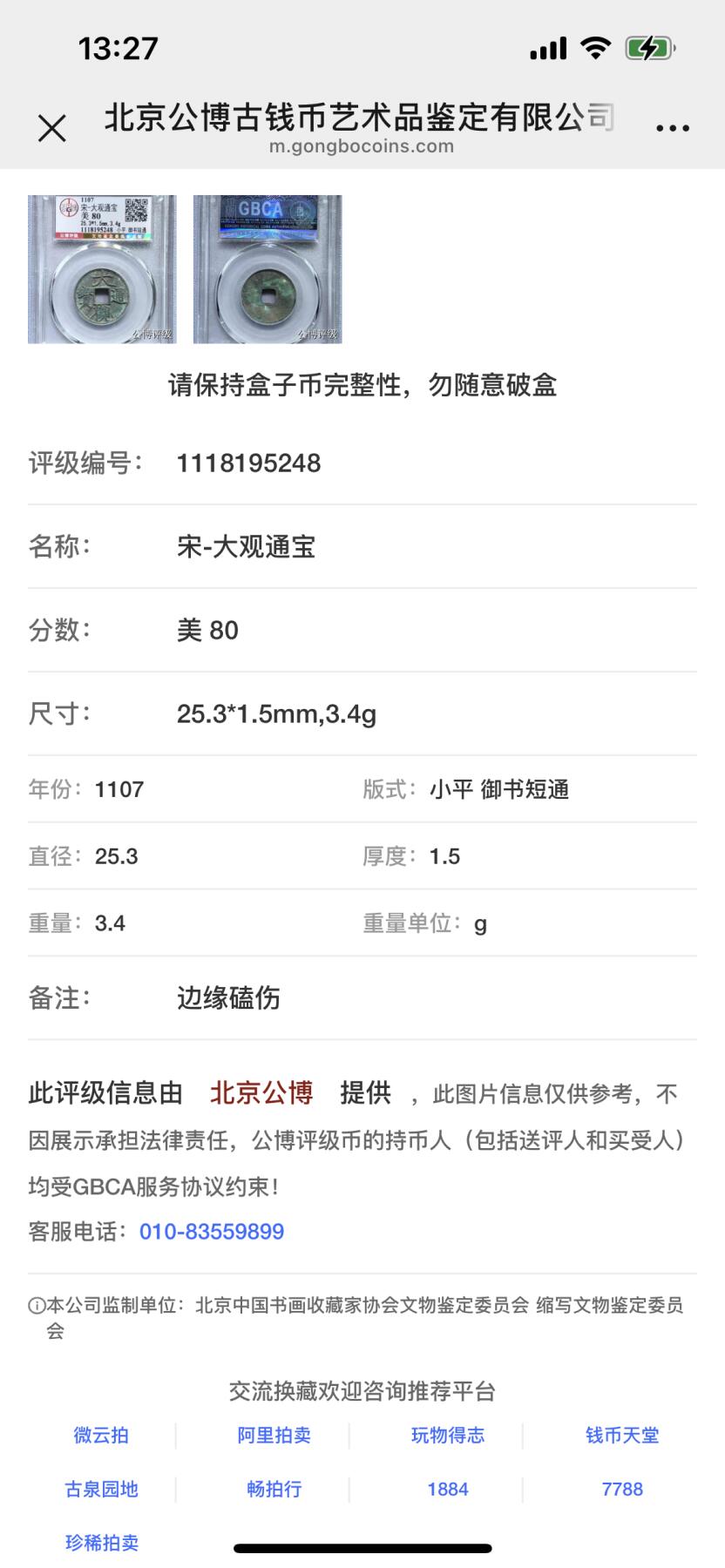Open the 7788 platform link
Viewport: 725px width, 1568px height.
[621, 1490]
